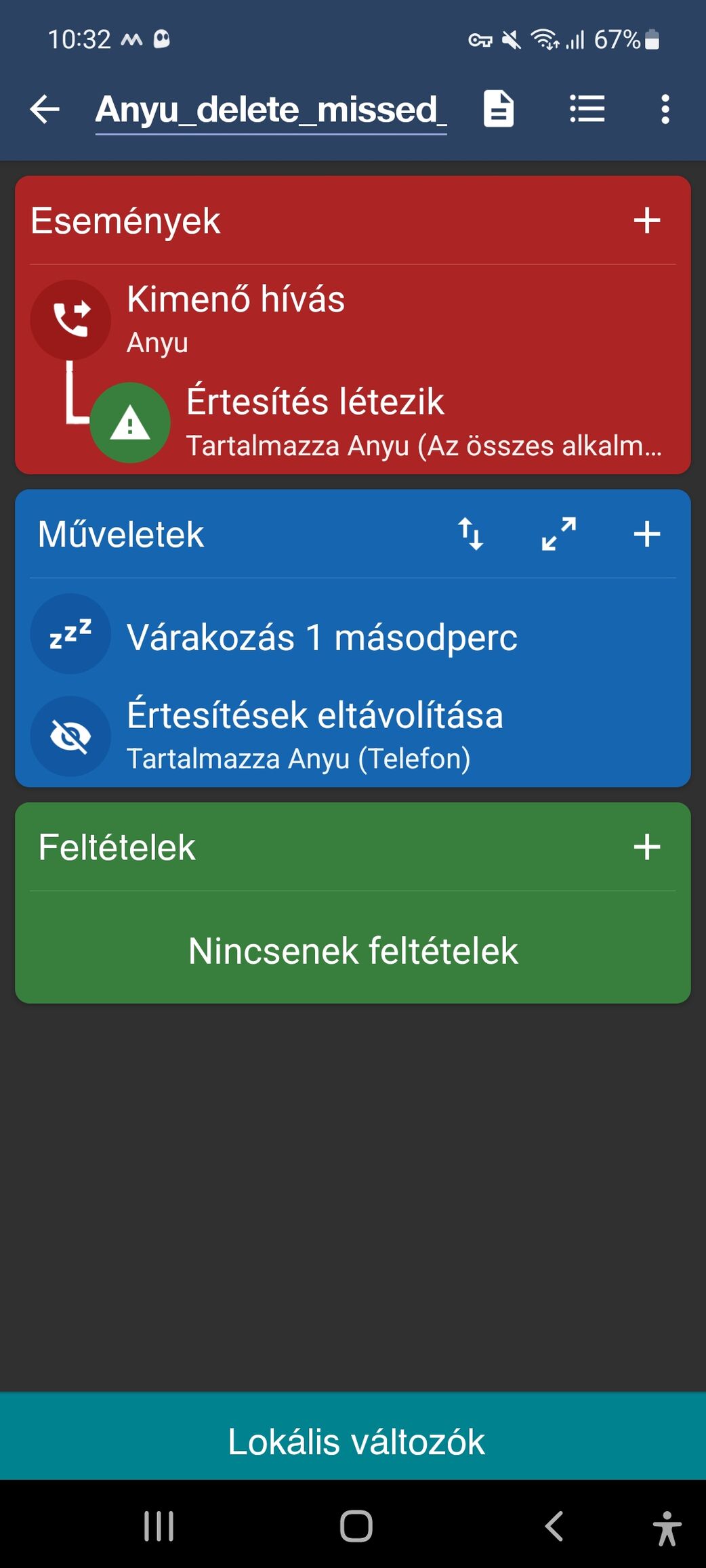Viewport: 706px width, 1568px height.
Task: Open recent apps from navigation bar
Action: click(159, 1527)
